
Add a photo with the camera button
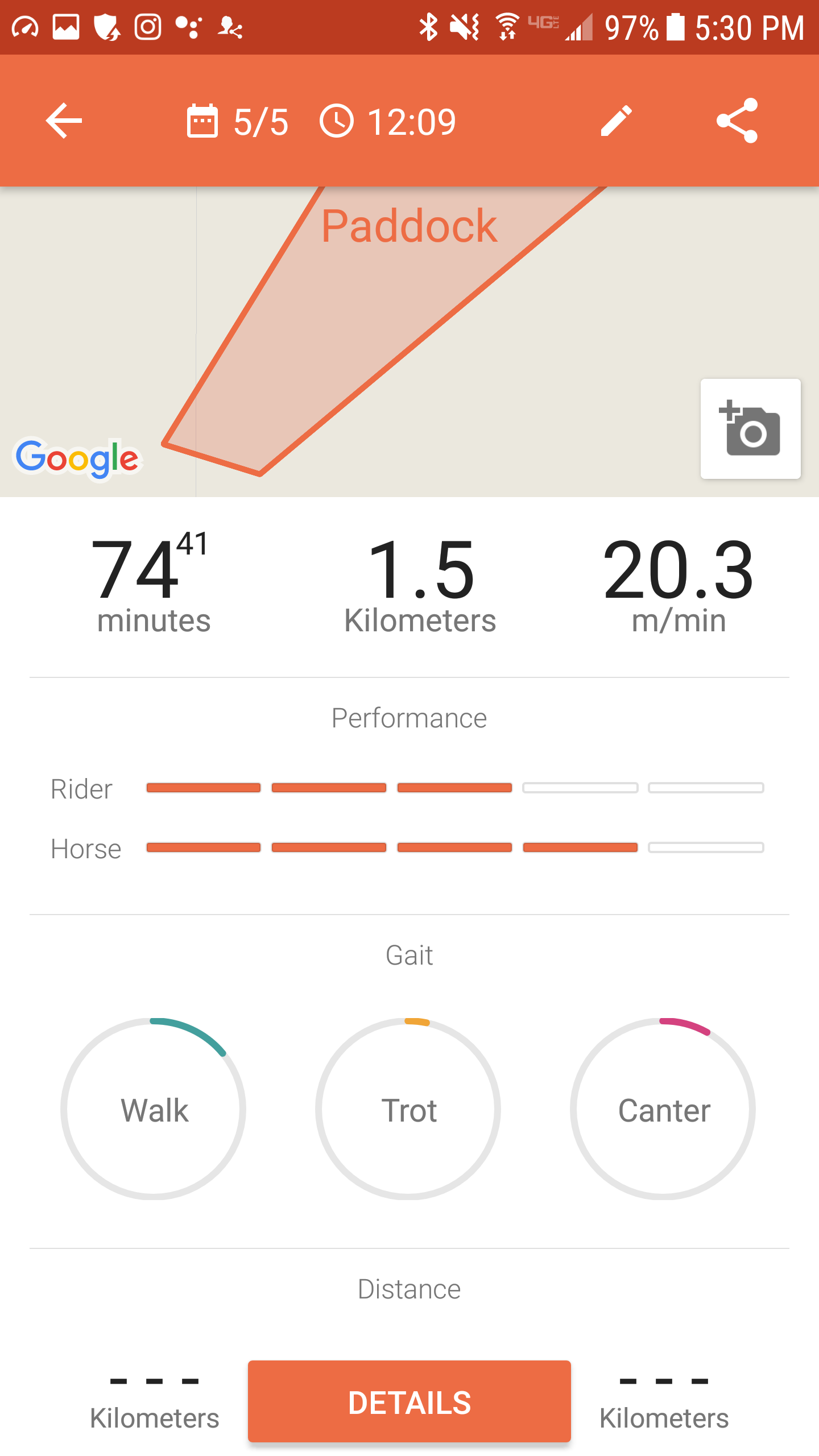point(750,429)
